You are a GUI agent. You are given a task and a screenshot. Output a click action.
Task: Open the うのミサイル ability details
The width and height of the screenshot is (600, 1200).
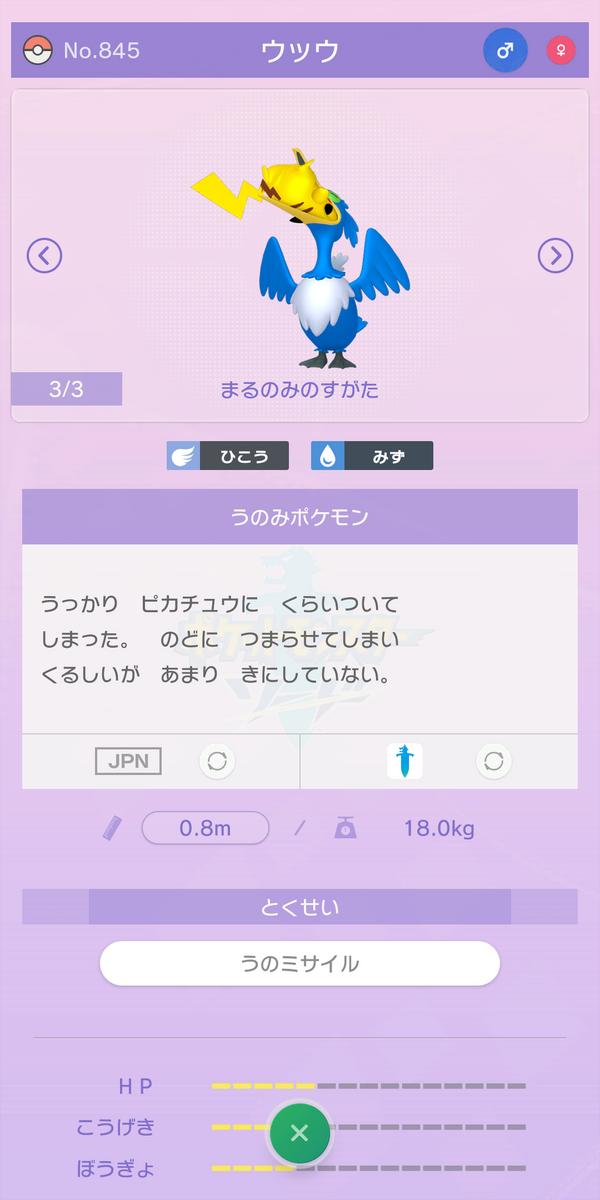(299, 964)
